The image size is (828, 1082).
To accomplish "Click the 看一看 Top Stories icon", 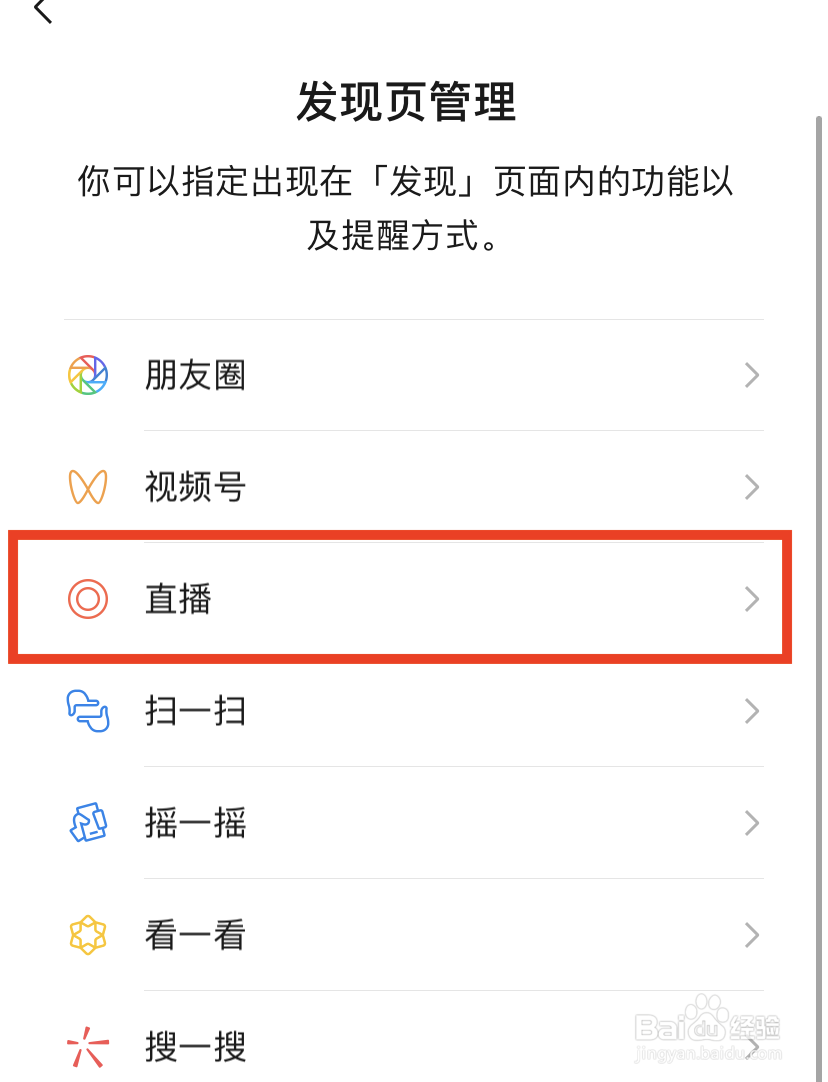I will (x=88, y=935).
